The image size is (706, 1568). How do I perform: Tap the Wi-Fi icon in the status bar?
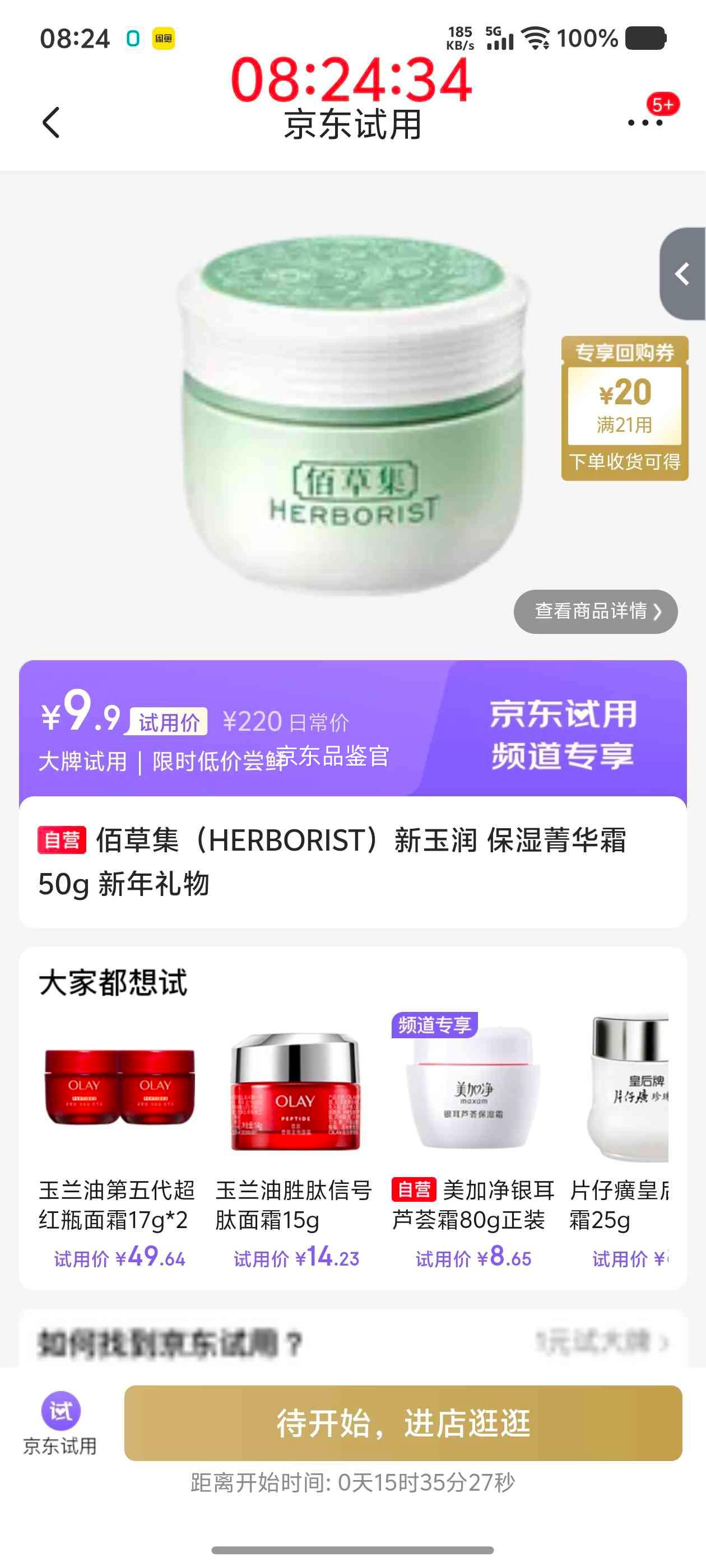[535, 36]
